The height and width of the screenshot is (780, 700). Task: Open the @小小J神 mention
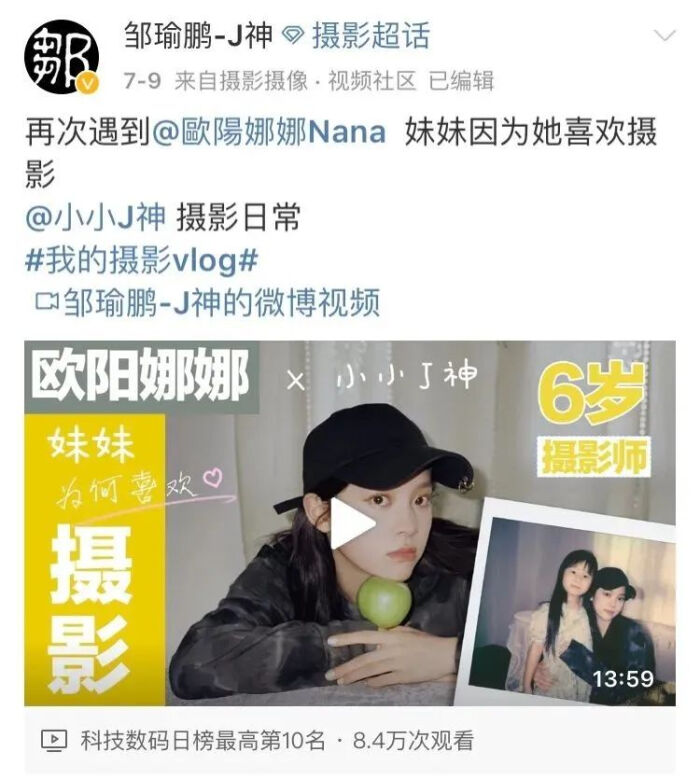96,217
